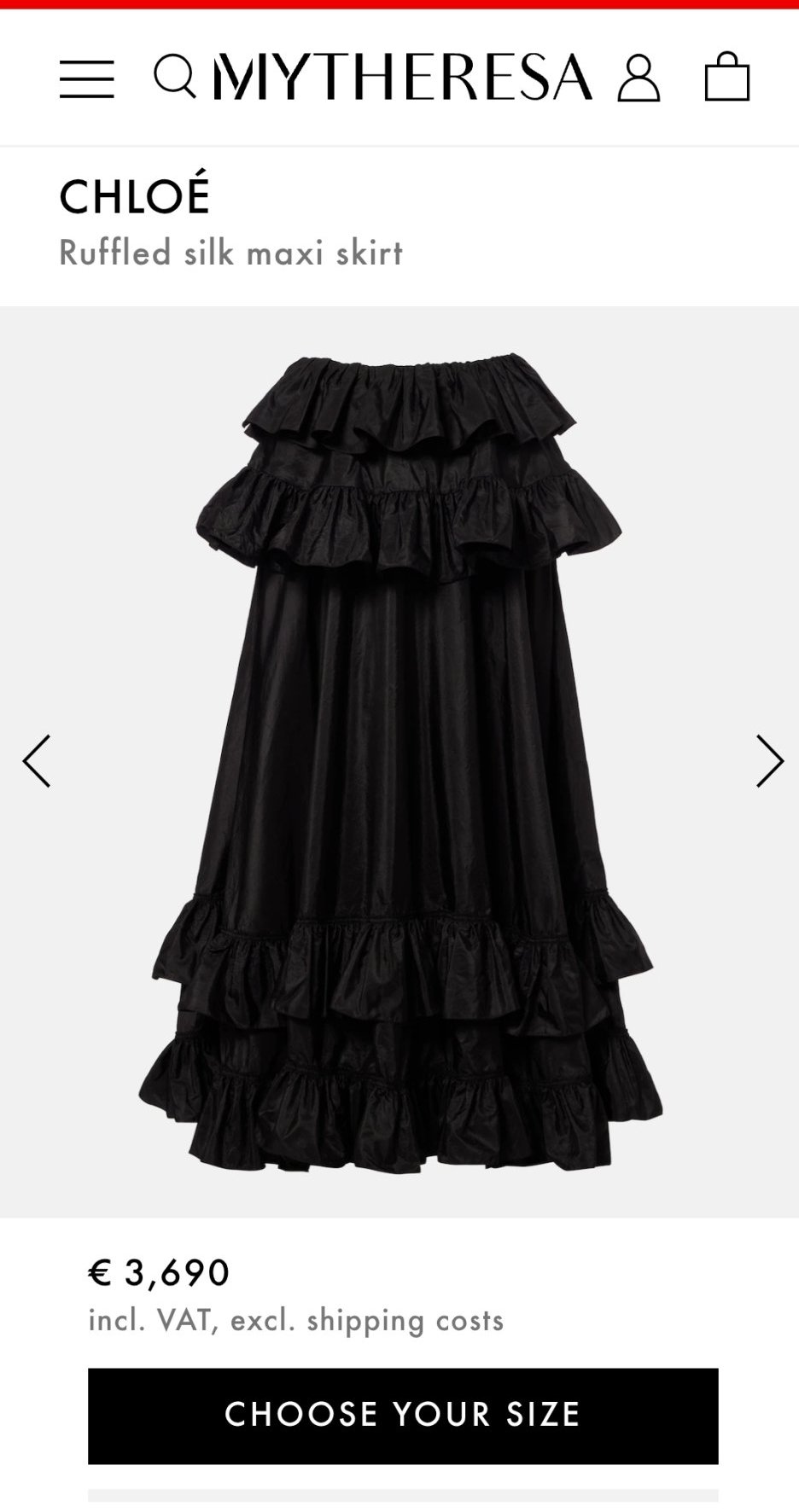Show the previous product image
Viewport: 799px width, 1512px height.
37,760
